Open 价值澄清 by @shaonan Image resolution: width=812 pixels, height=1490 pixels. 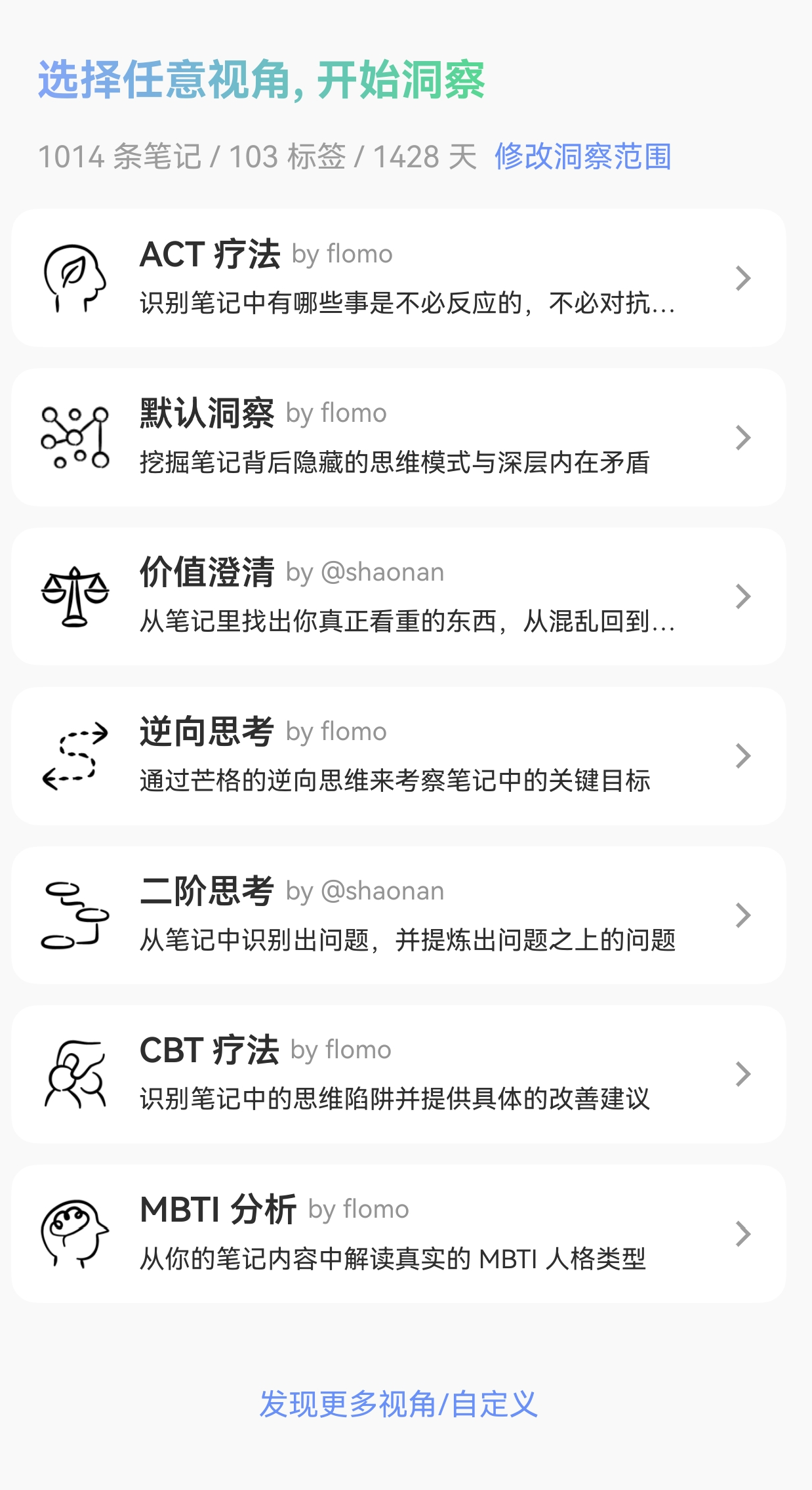398,596
